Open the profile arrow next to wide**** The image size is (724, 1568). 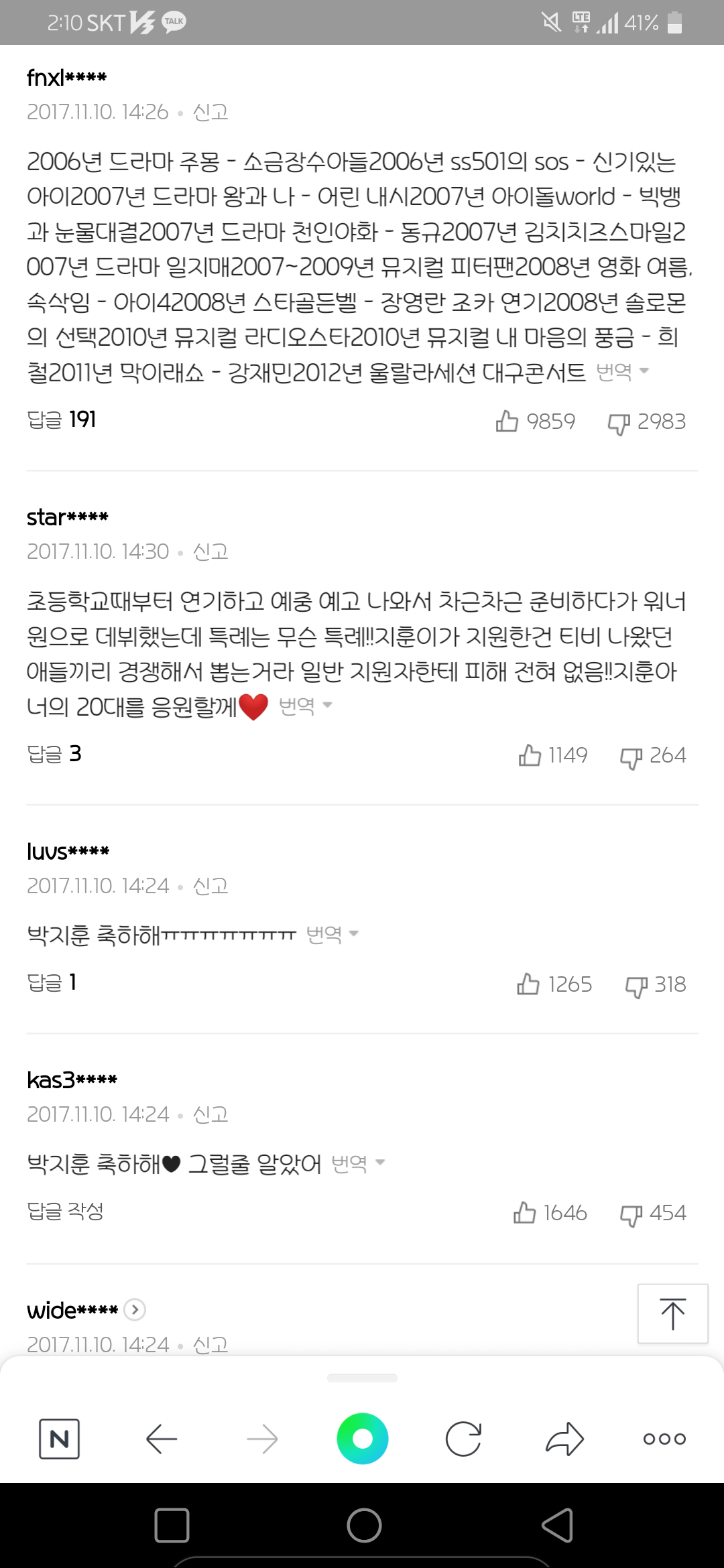(x=135, y=1309)
